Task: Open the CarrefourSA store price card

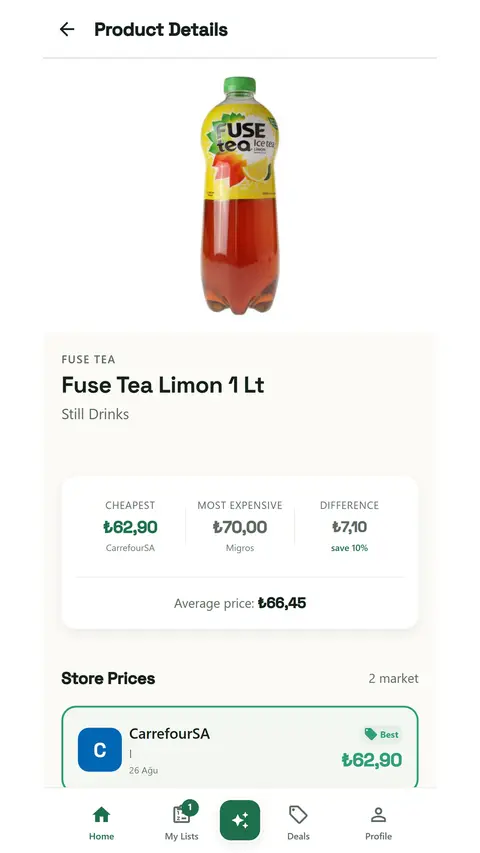Action: click(x=240, y=747)
